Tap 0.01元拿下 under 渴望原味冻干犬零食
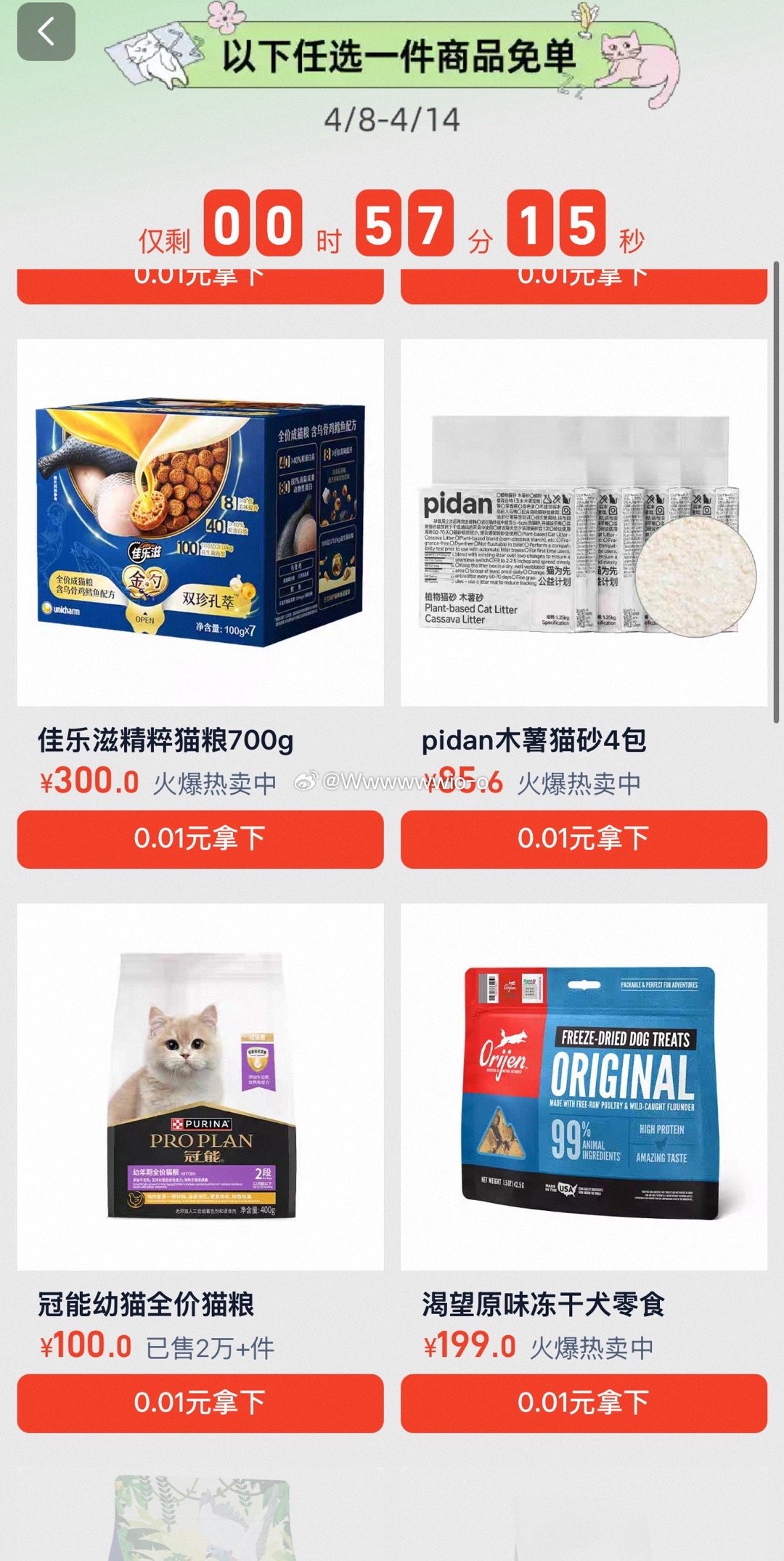784x1561 pixels. [584, 1403]
